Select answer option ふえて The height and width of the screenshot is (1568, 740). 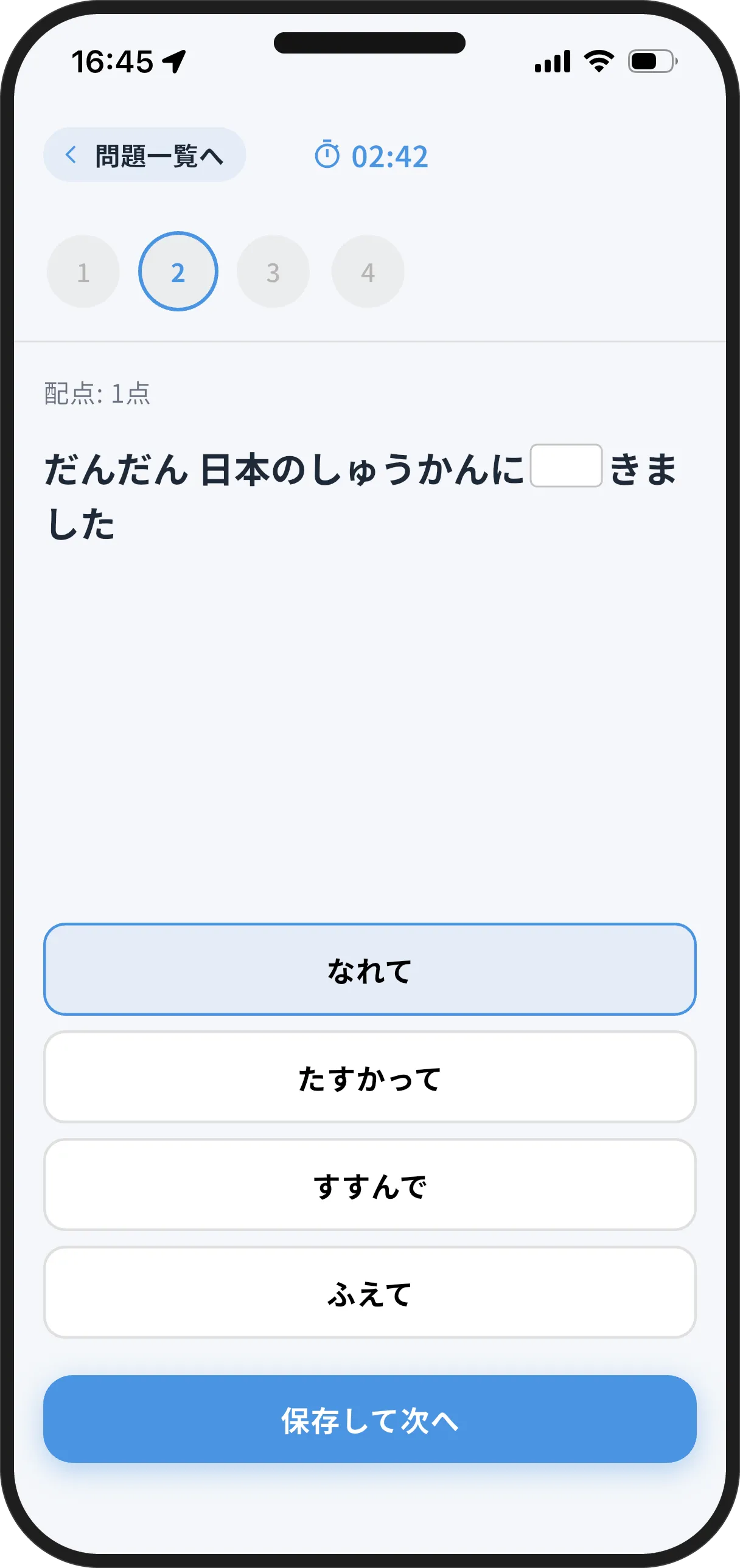click(x=369, y=1291)
